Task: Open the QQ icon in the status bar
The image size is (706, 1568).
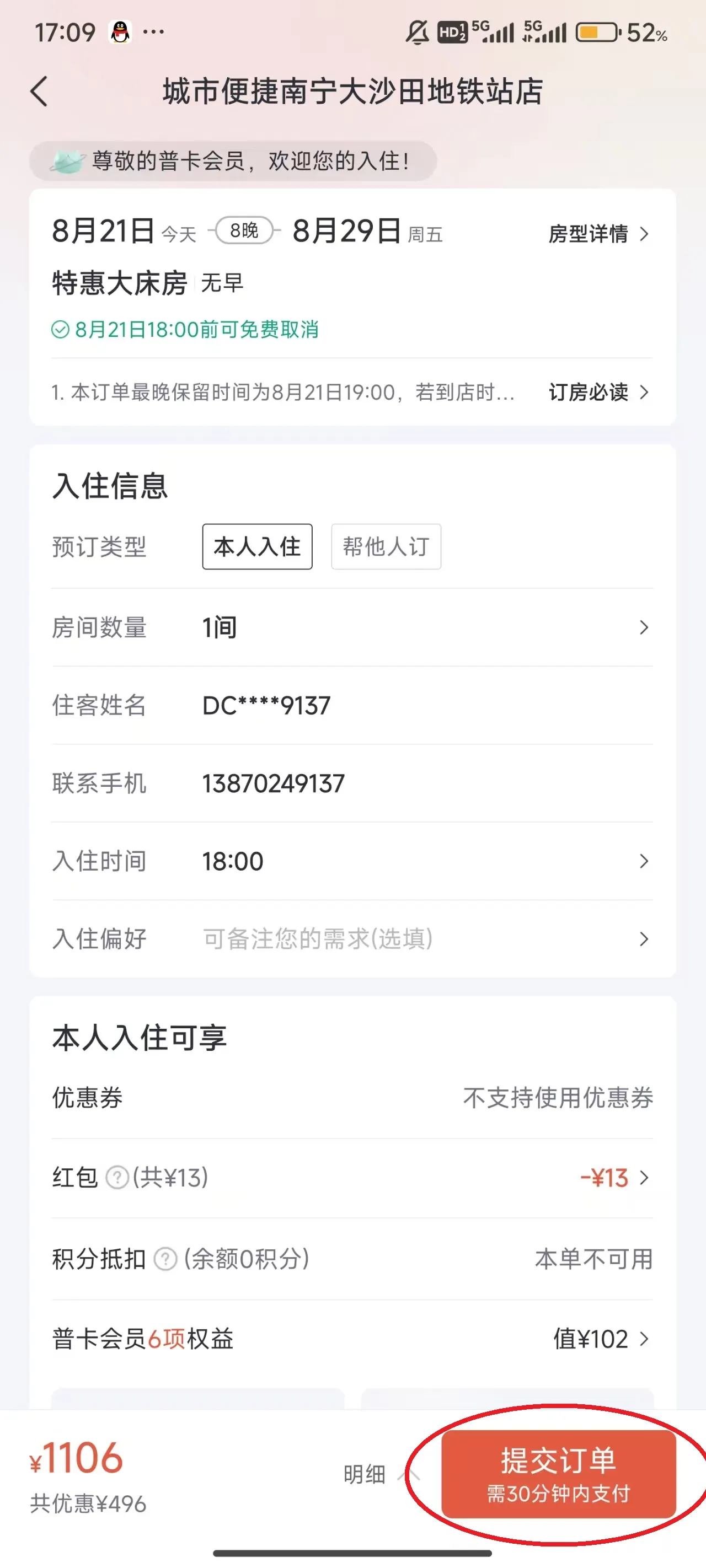Action: pyautogui.click(x=121, y=31)
